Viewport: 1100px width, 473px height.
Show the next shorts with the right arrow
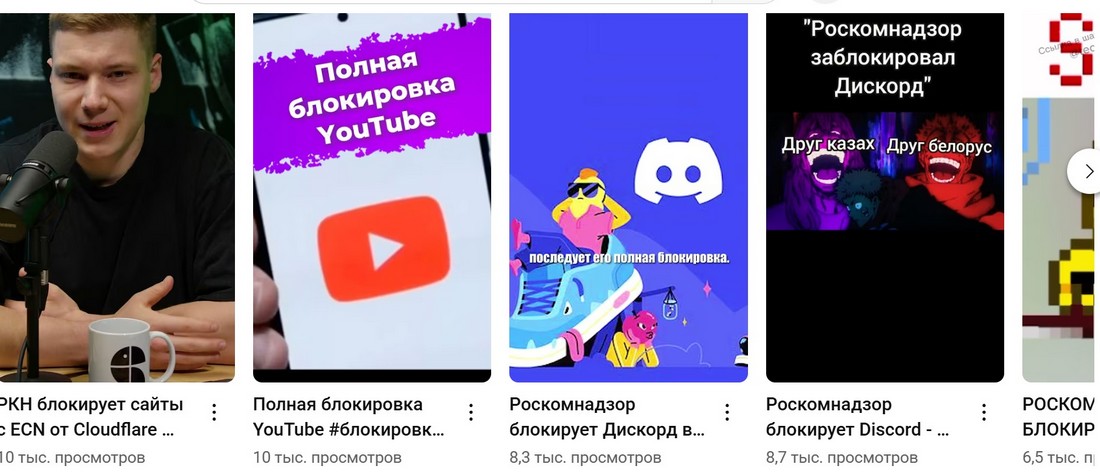[1086, 172]
